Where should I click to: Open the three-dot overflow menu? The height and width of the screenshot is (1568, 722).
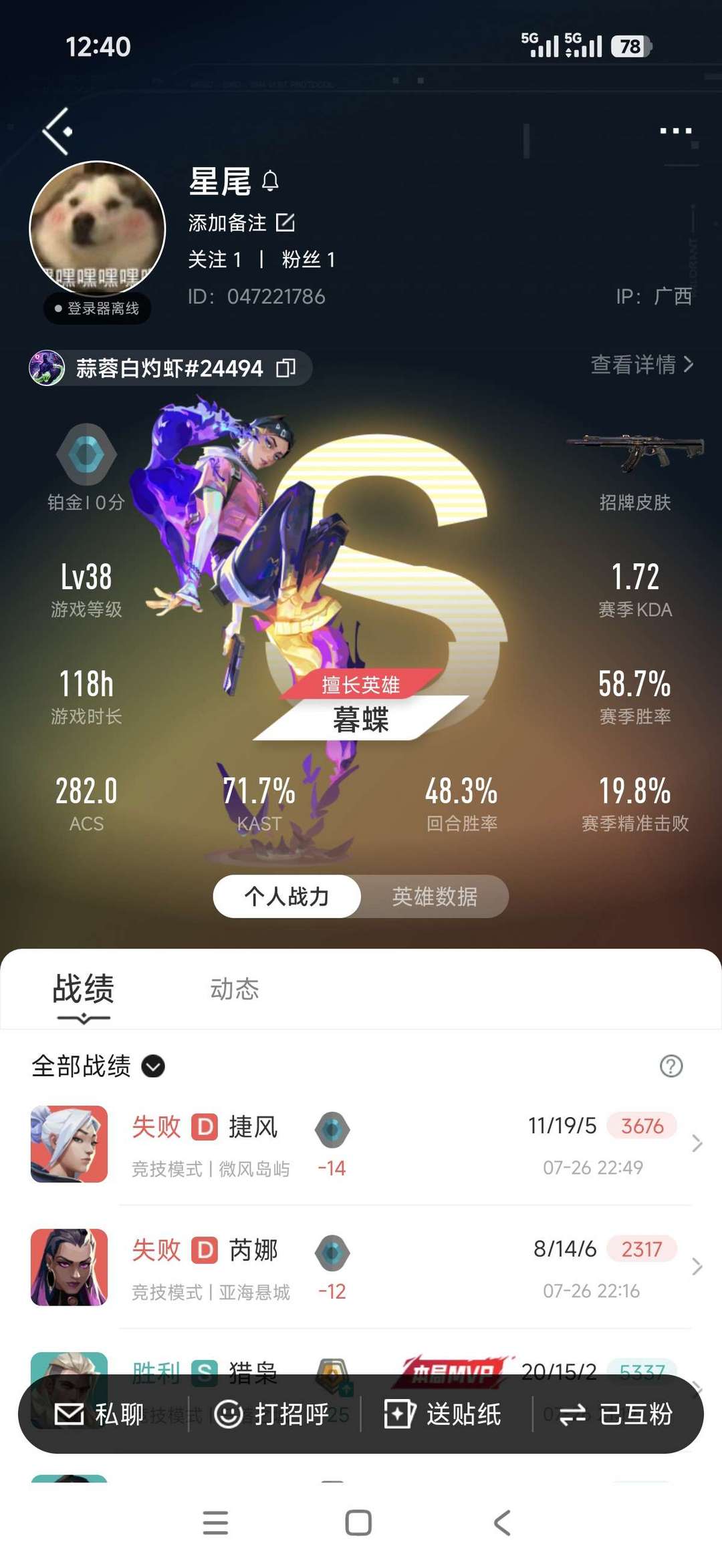tap(675, 131)
